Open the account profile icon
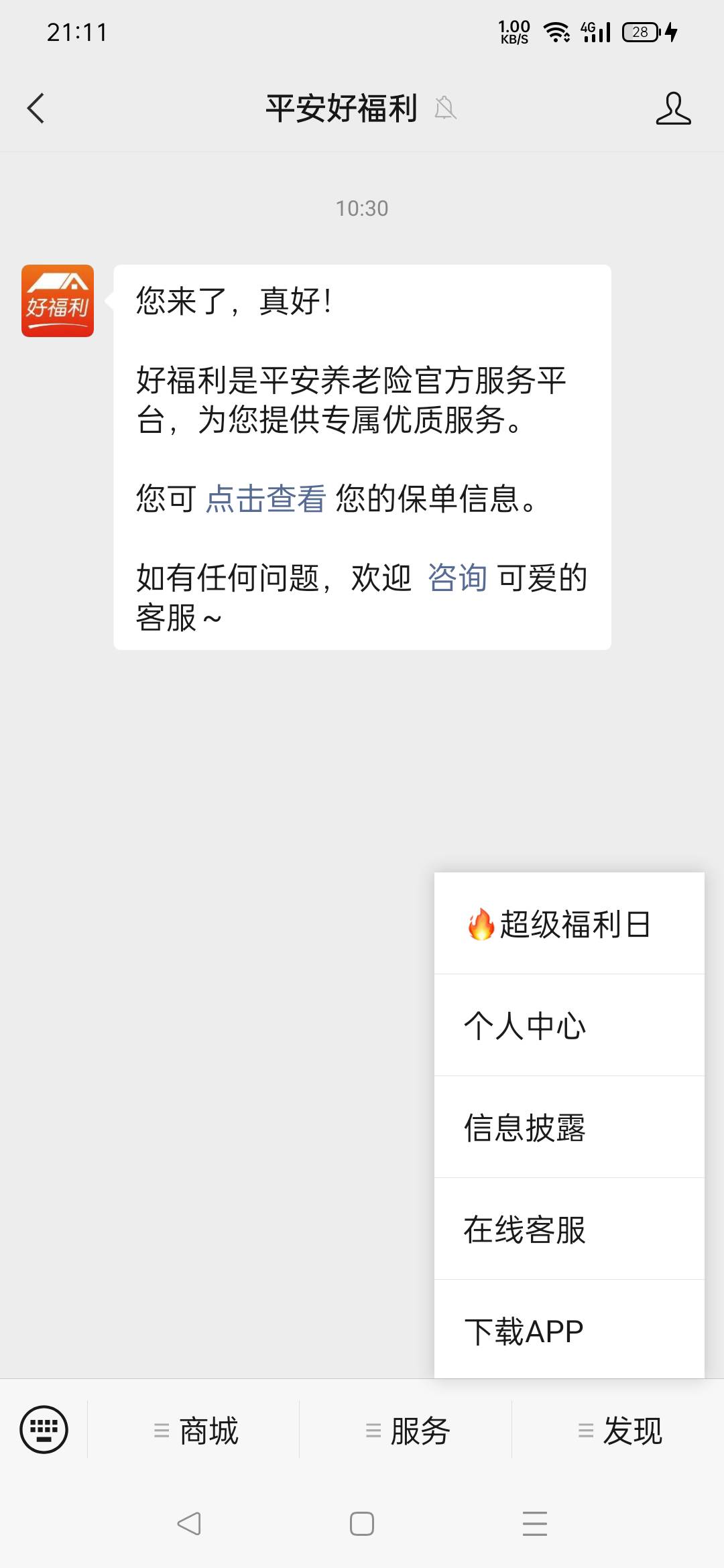 pos(673,109)
